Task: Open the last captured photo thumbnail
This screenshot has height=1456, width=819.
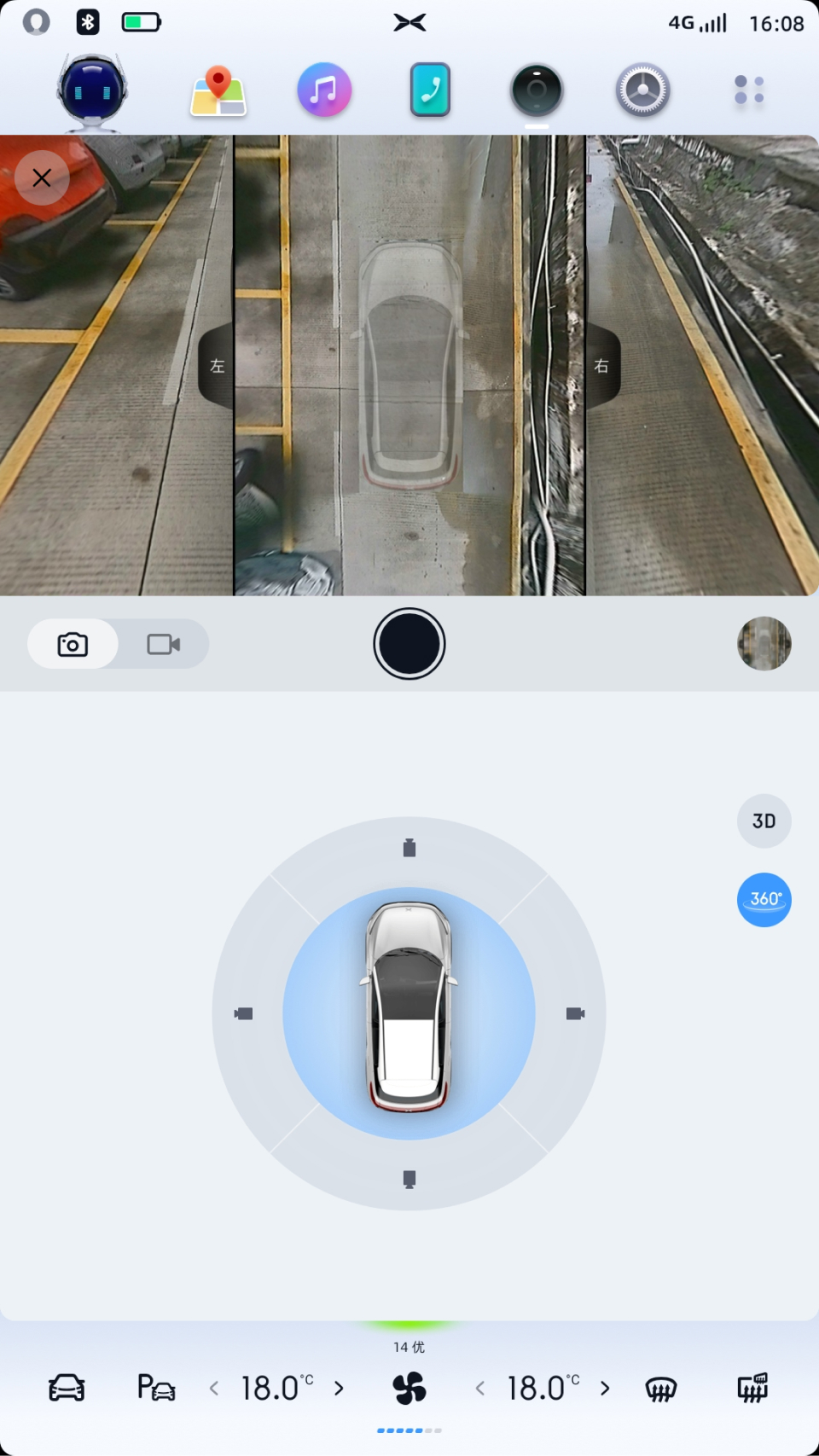Action: (x=764, y=644)
